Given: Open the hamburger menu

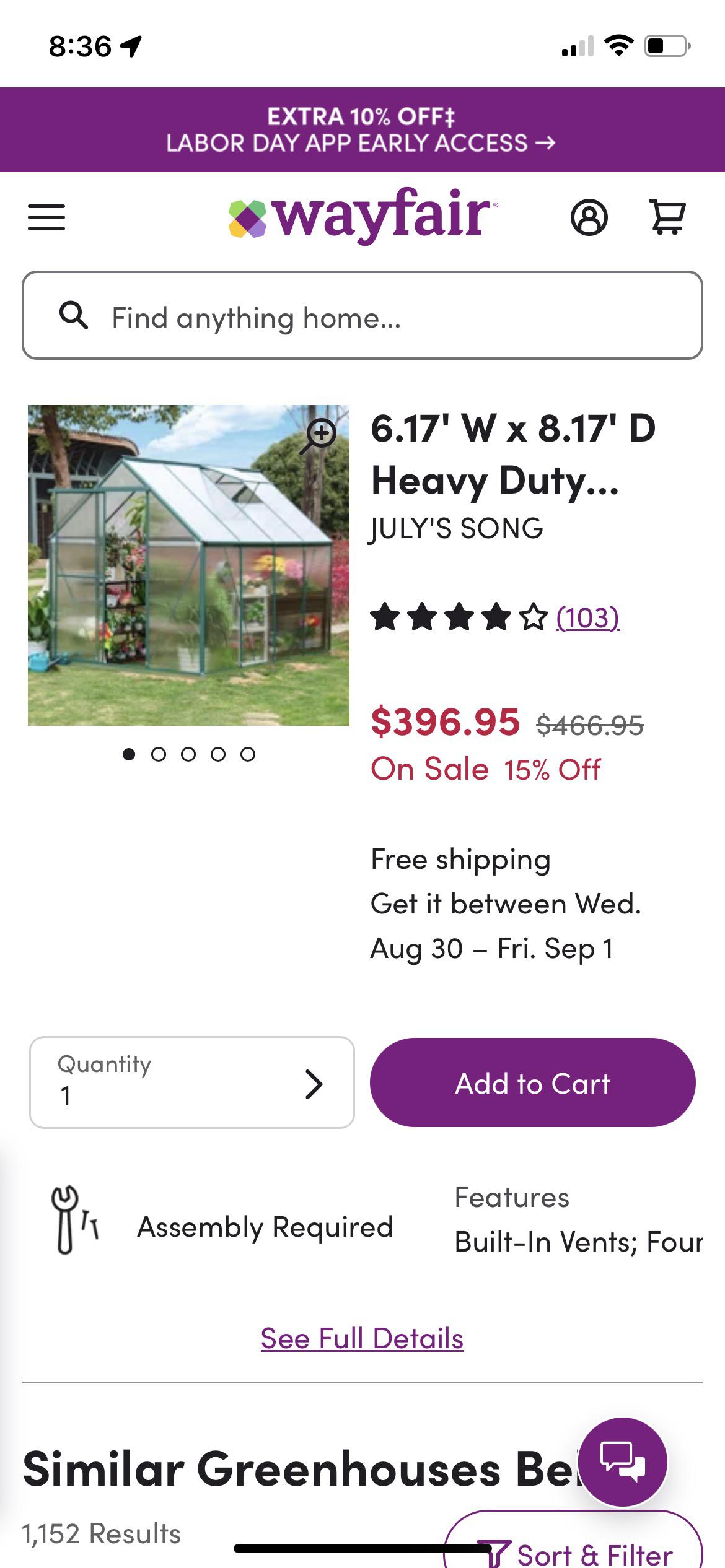Looking at the screenshot, I should click(x=46, y=217).
